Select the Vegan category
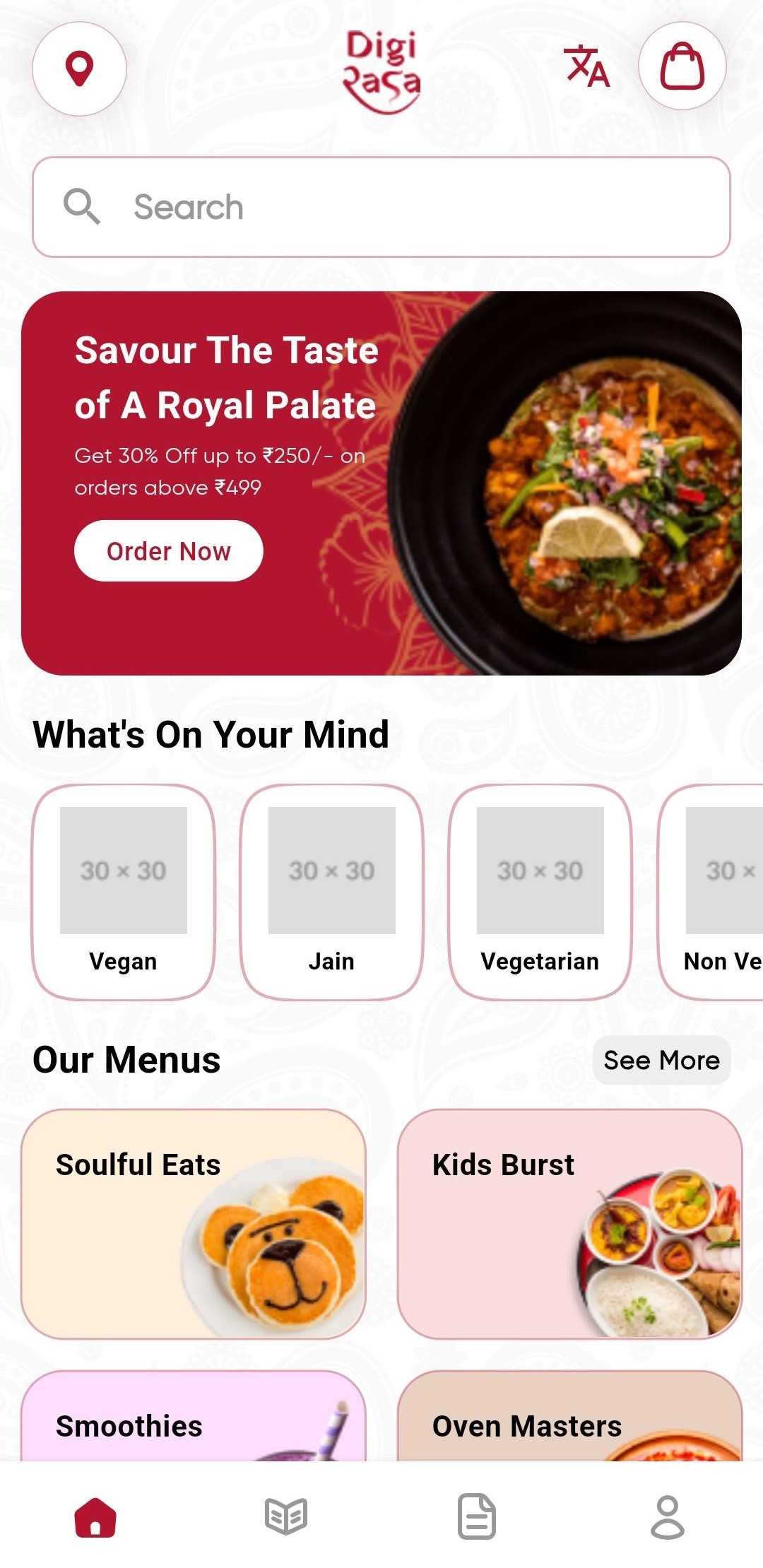 pyautogui.click(x=124, y=892)
